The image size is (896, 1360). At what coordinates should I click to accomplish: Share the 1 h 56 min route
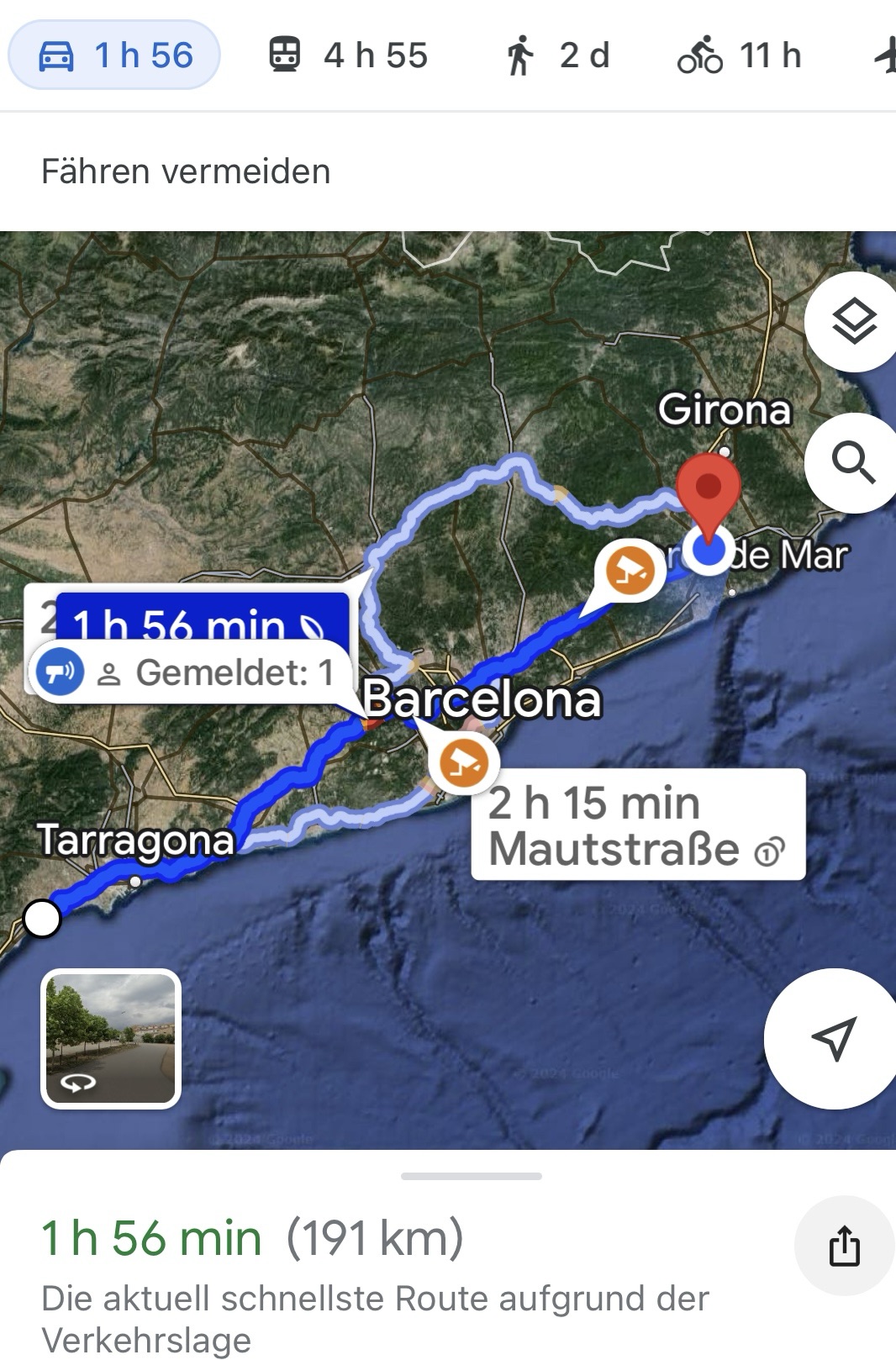[x=844, y=1245]
